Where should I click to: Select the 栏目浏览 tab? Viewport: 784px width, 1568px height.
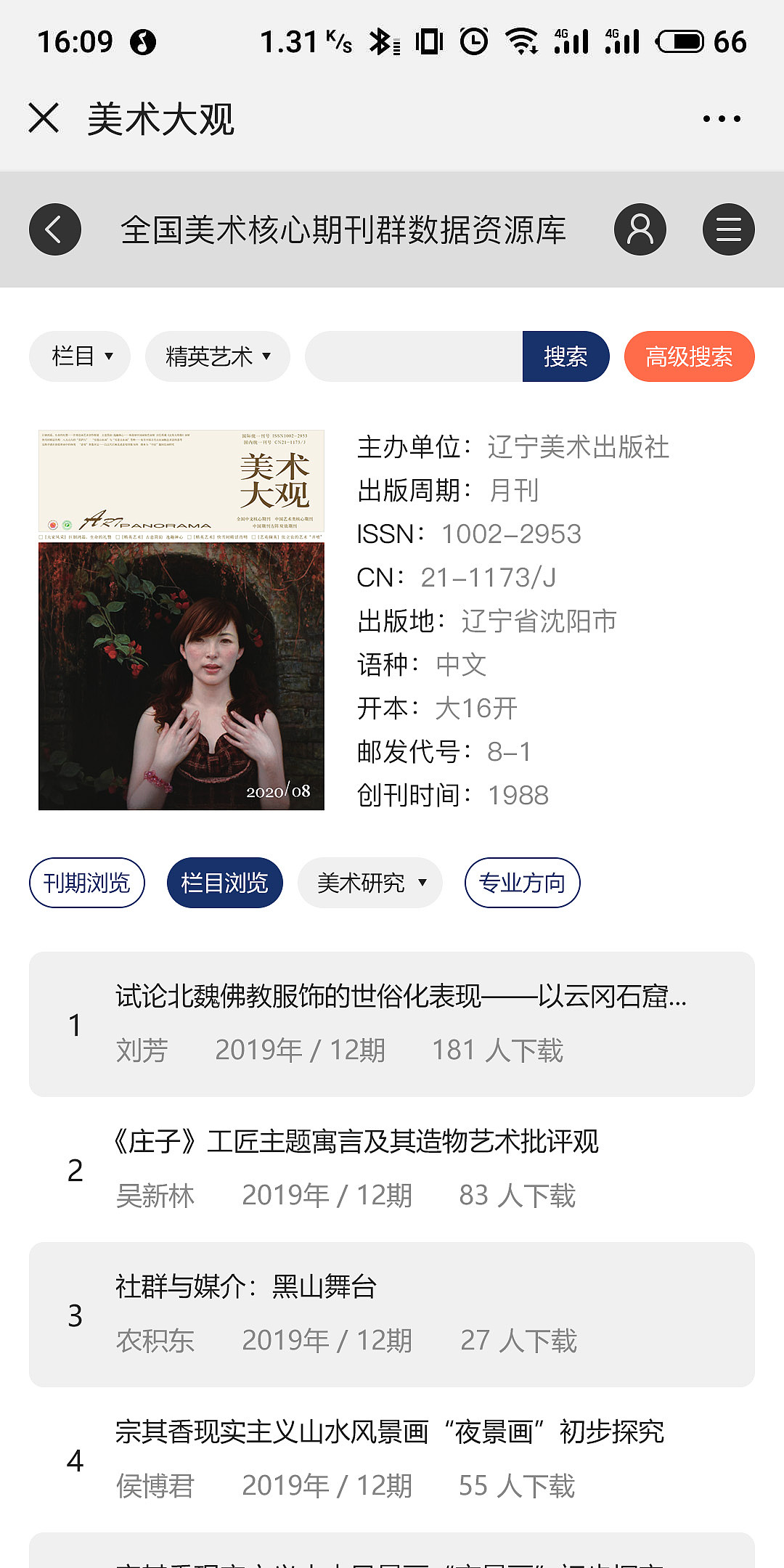coord(224,883)
